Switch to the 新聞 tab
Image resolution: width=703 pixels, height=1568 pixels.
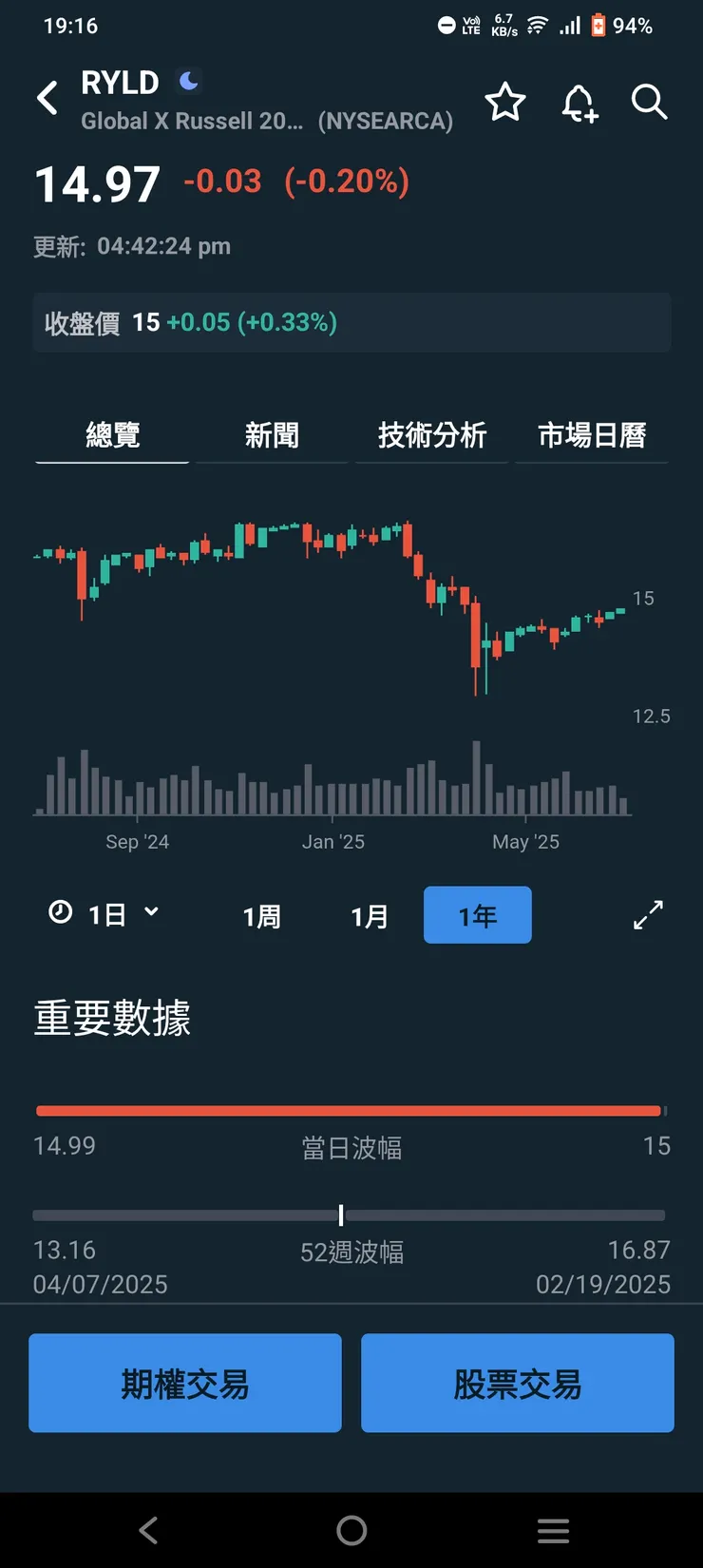(272, 434)
